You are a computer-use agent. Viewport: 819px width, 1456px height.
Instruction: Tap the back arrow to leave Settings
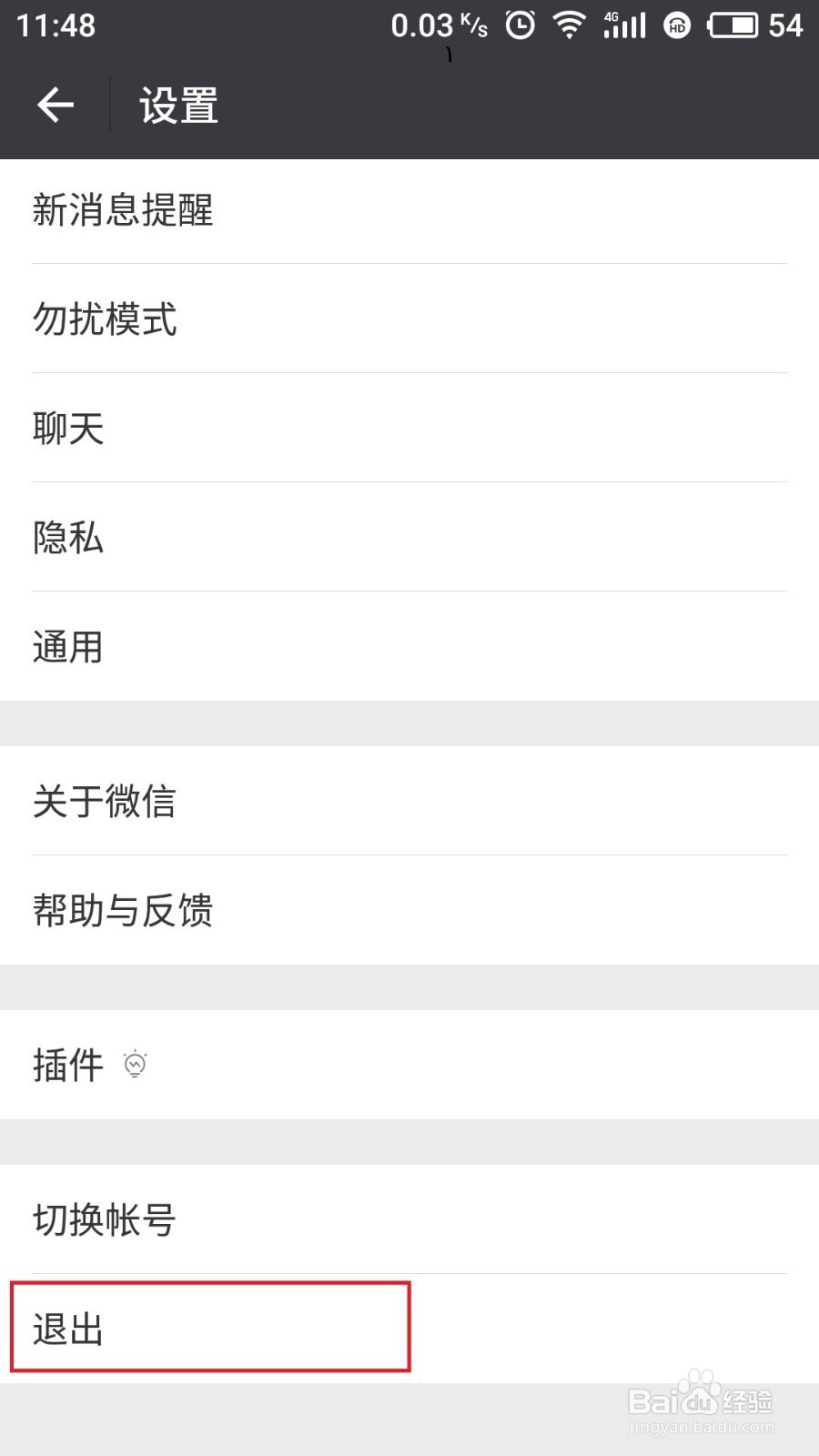(x=56, y=104)
